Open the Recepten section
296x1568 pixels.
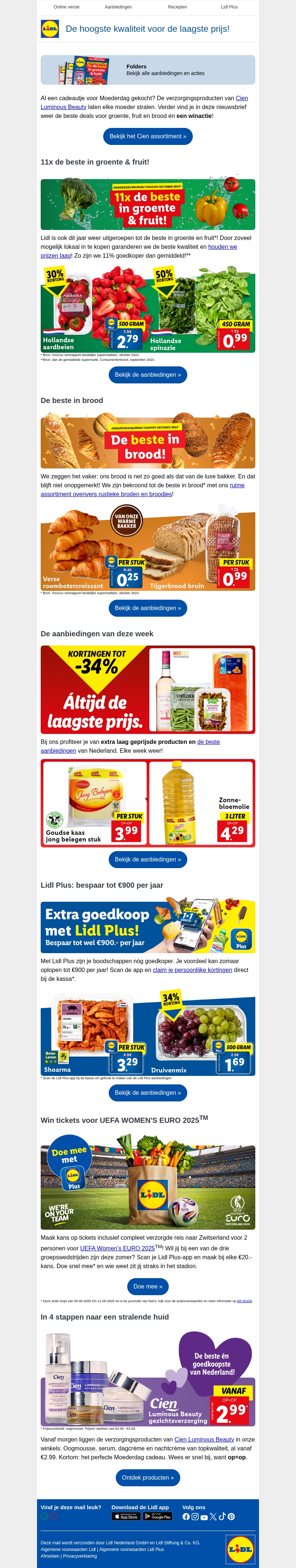coord(177,7)
